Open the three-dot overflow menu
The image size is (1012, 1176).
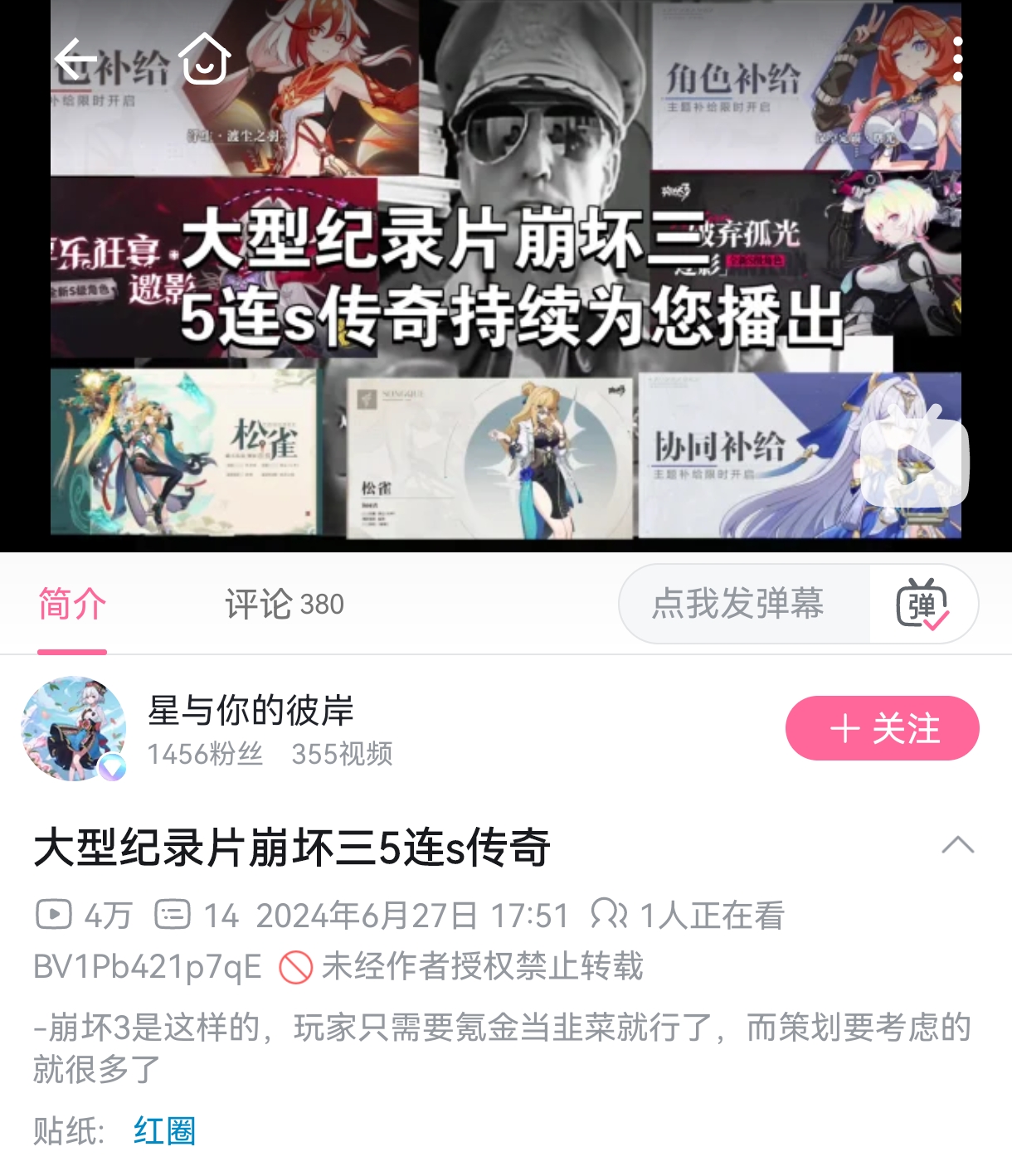click(957, 59)
